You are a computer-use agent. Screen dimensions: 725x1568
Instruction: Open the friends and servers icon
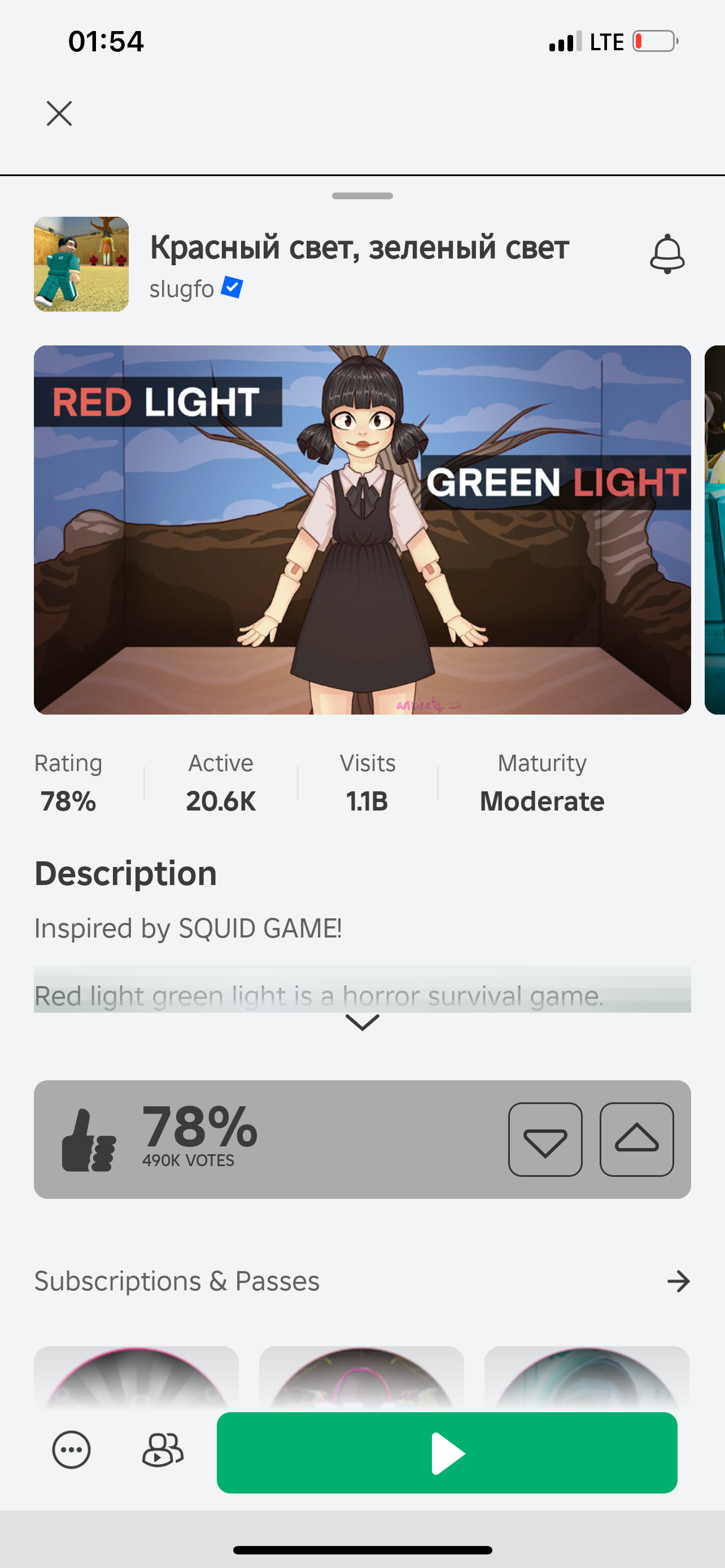(163, 1450)
